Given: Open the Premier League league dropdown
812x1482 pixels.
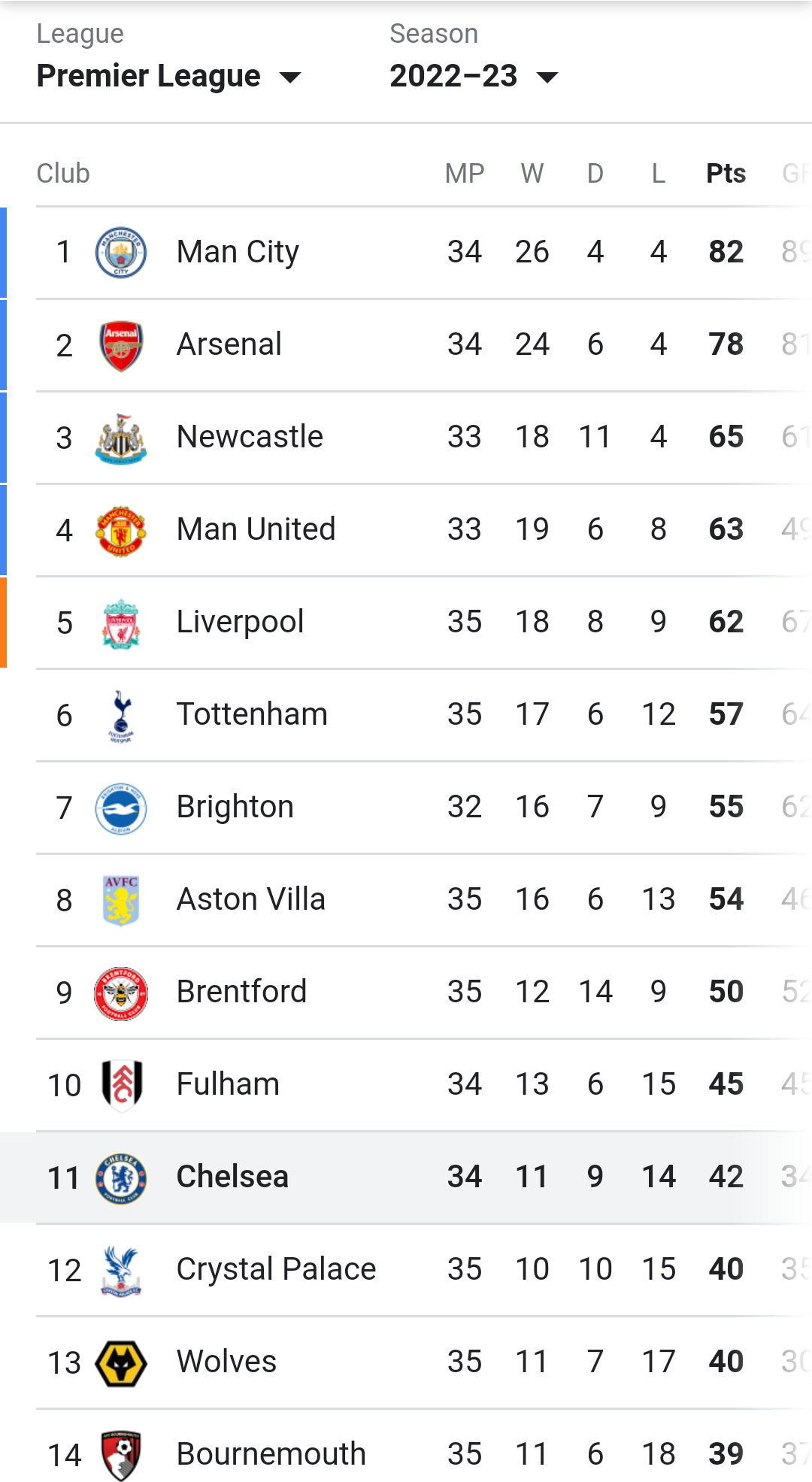Looking at the screenshot, I should [168, 76].
